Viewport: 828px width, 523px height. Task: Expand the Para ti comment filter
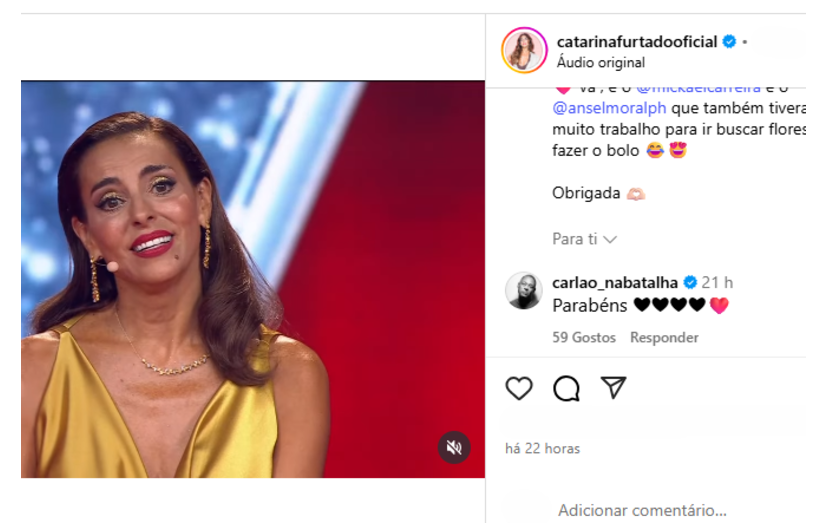584,239
